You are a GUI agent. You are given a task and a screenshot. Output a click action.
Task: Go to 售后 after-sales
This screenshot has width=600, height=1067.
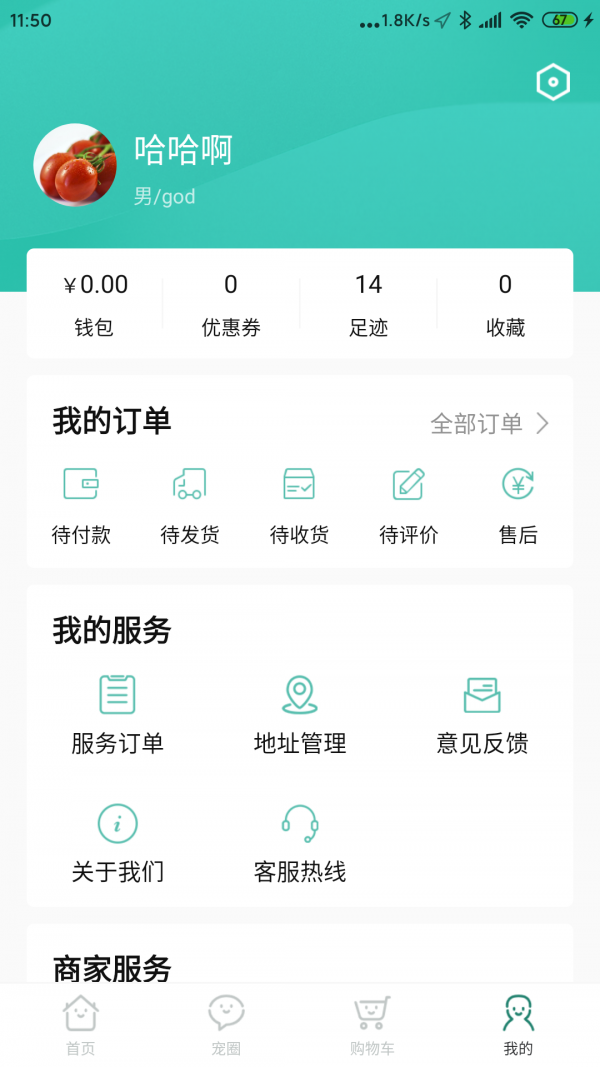pos(518,506)
